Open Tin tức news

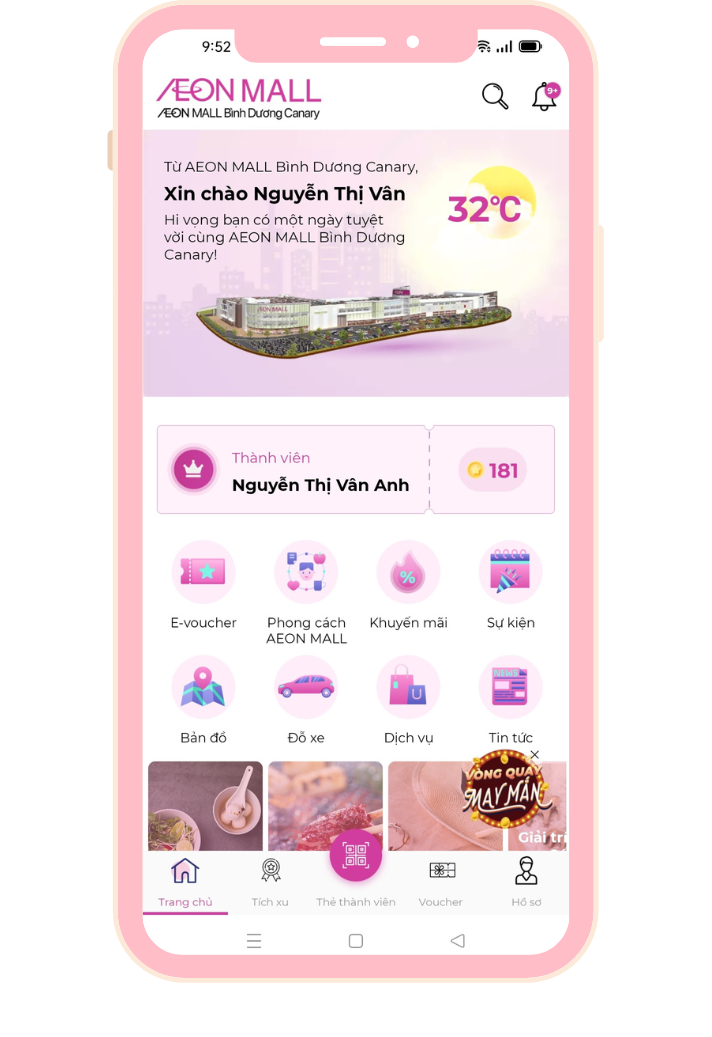point(510,687)
